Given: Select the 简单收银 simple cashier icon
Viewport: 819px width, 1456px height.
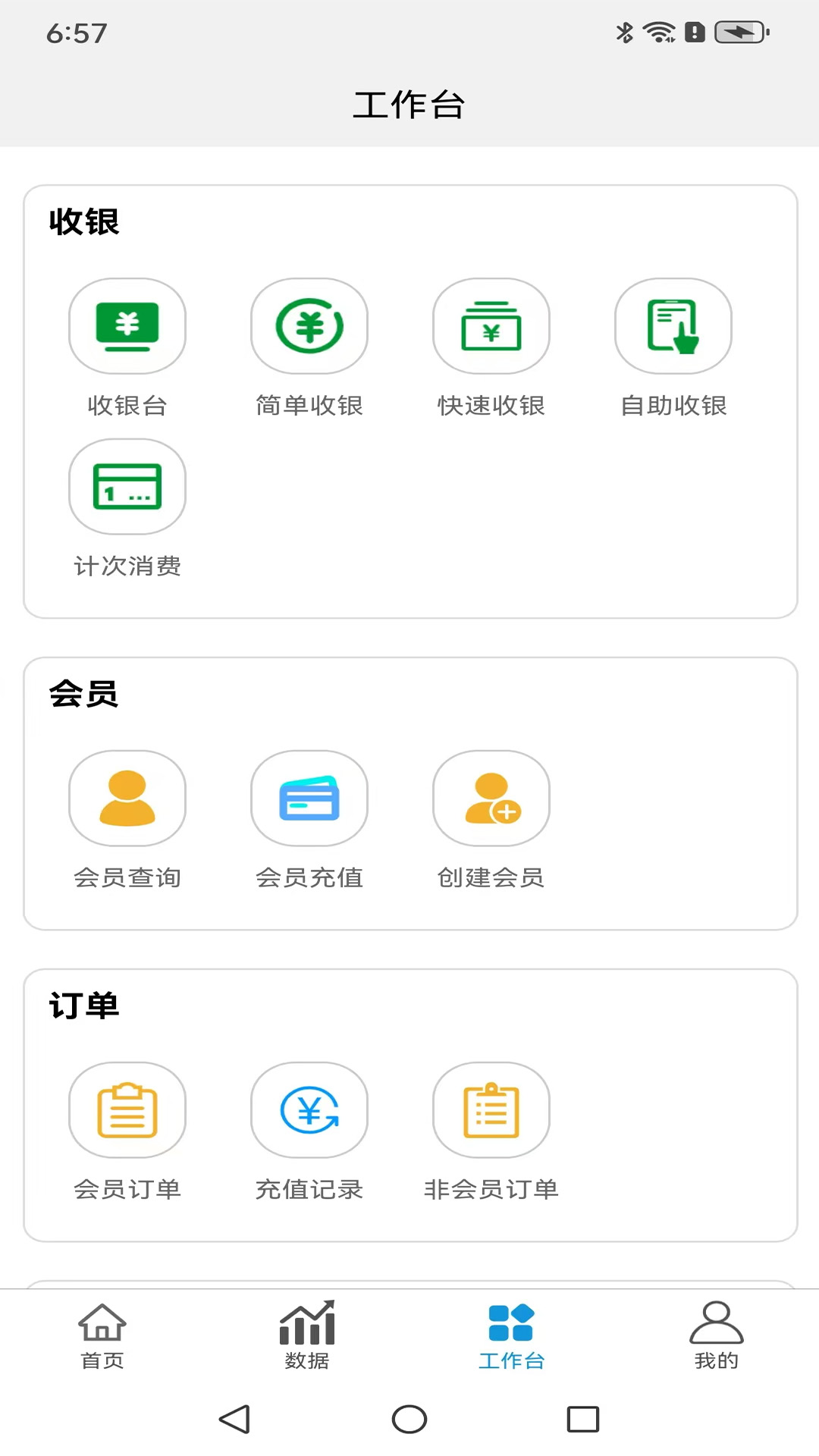Looking at the screenshot, I should (309, 325).
